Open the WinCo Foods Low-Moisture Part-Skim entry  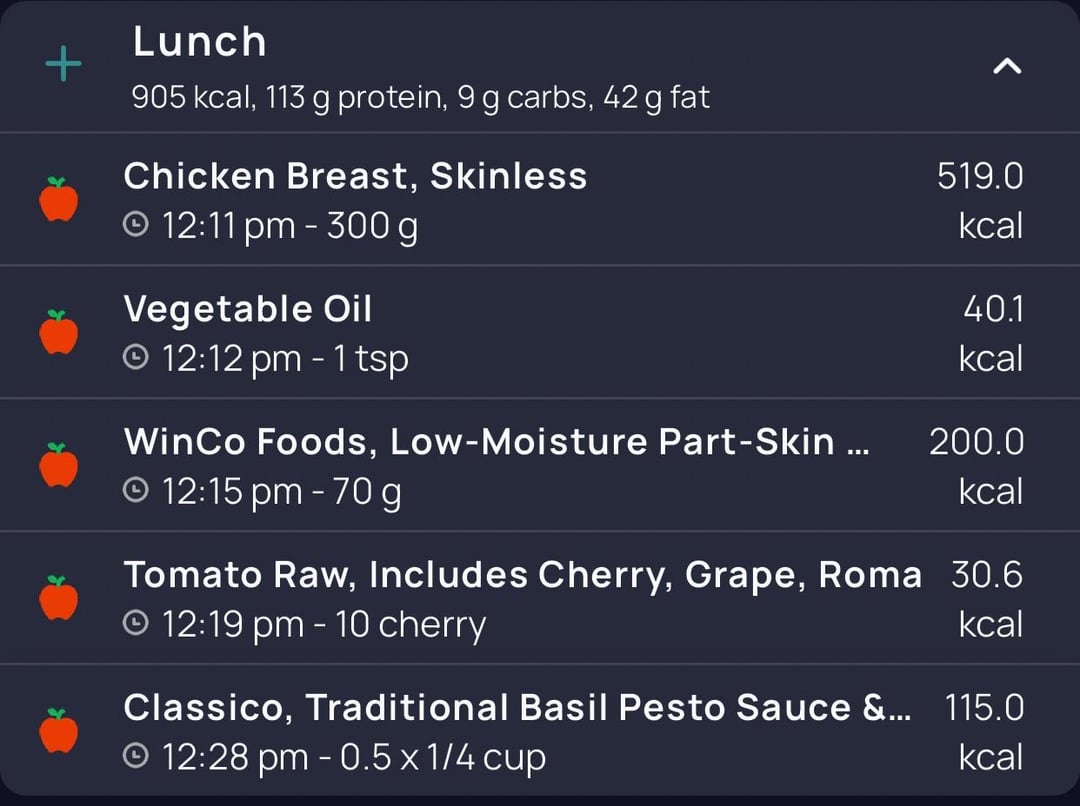540,466
